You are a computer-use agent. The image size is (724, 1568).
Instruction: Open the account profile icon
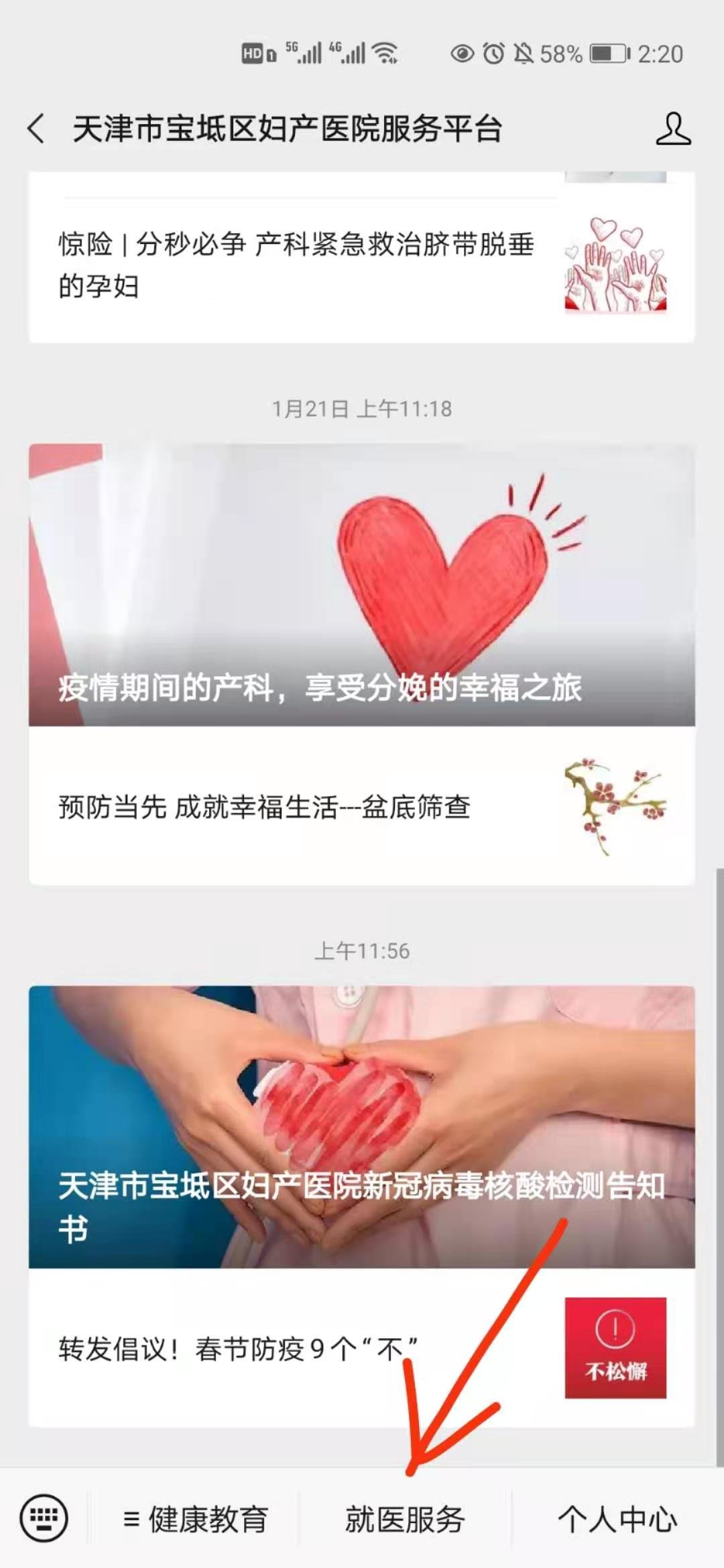pyautogui.click(x=672, y=129)
